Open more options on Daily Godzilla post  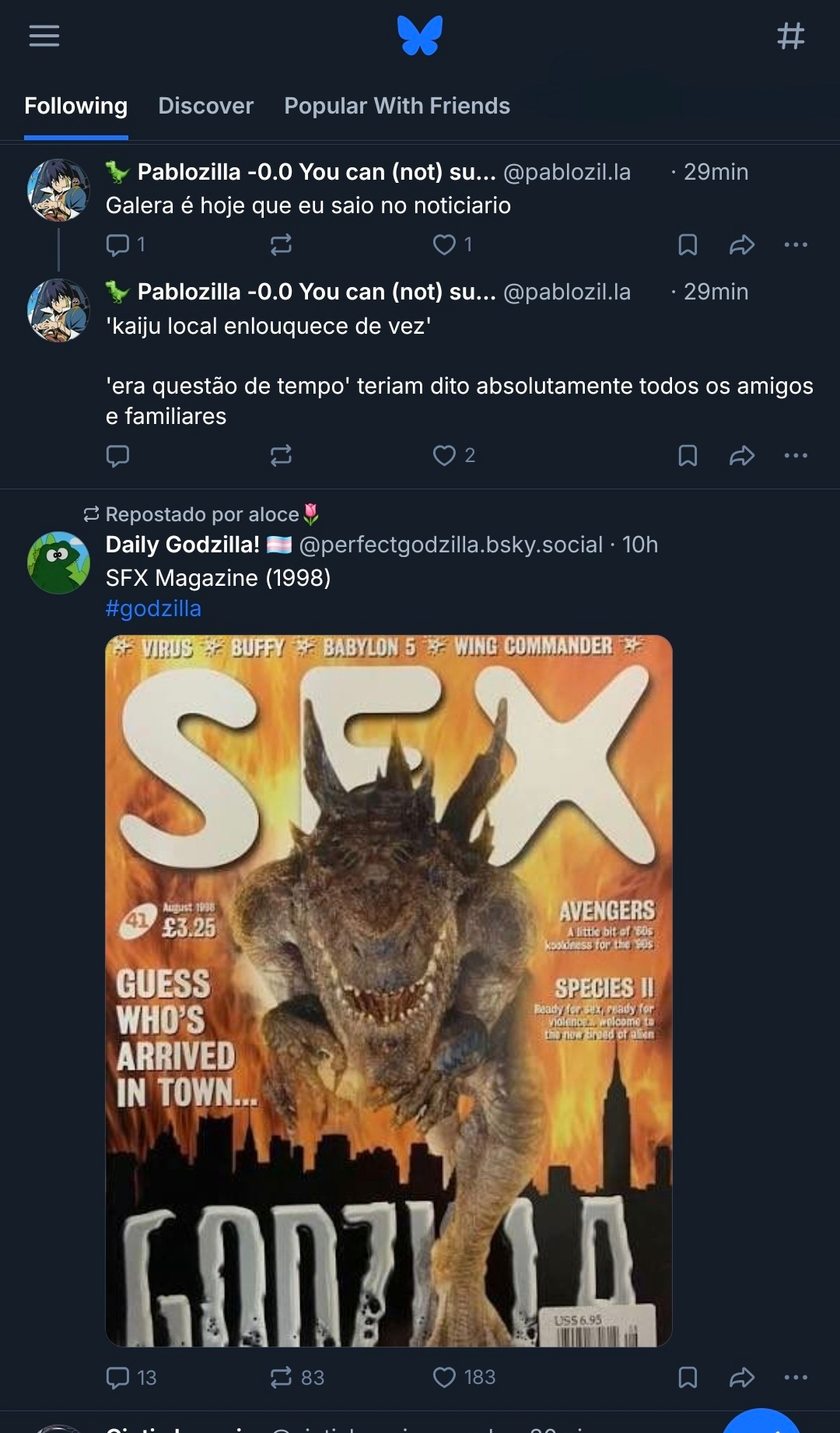pyautogui.click(x=796, y=1378)
